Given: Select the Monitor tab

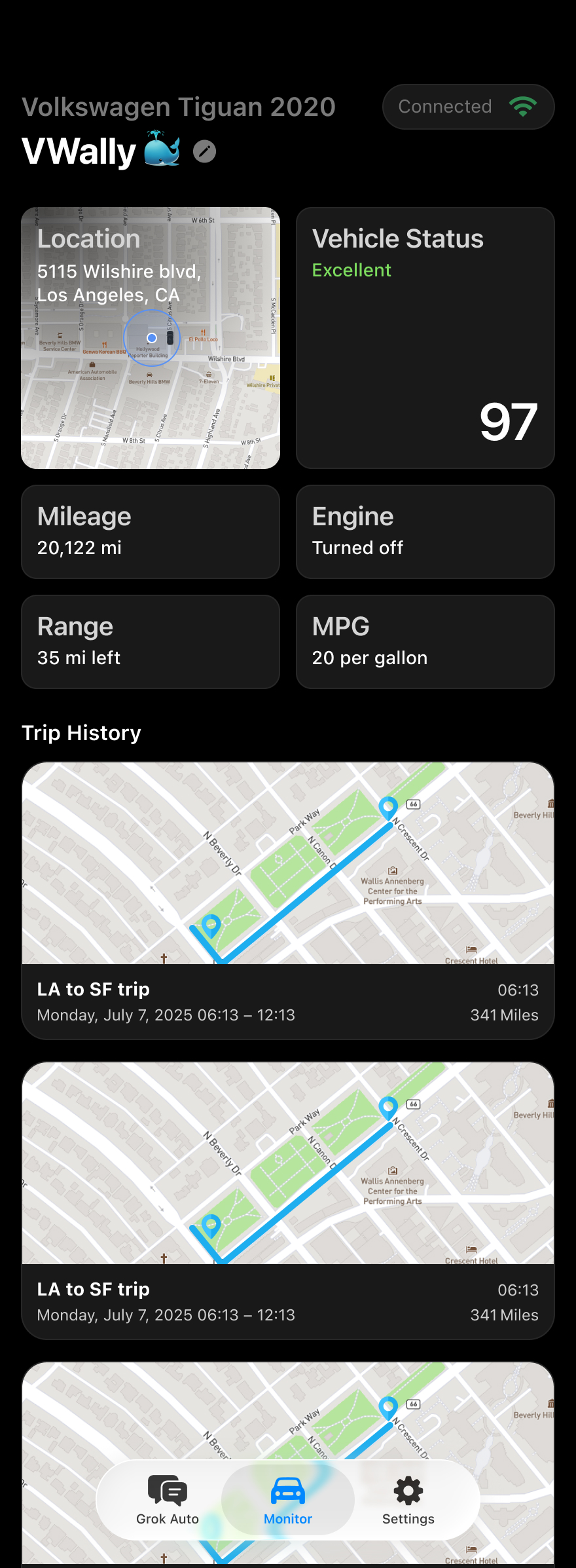Looking at the screenshot, I should point(288,1500).
